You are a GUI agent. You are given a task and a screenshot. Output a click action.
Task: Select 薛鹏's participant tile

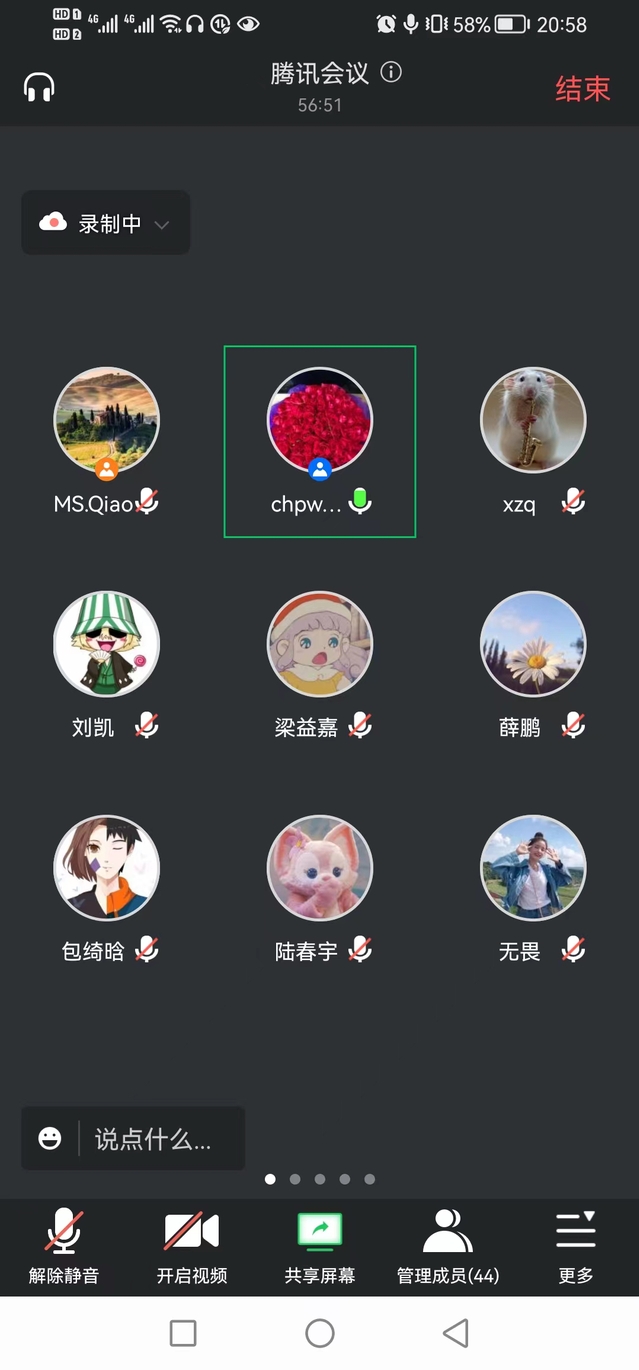[533, 644]
